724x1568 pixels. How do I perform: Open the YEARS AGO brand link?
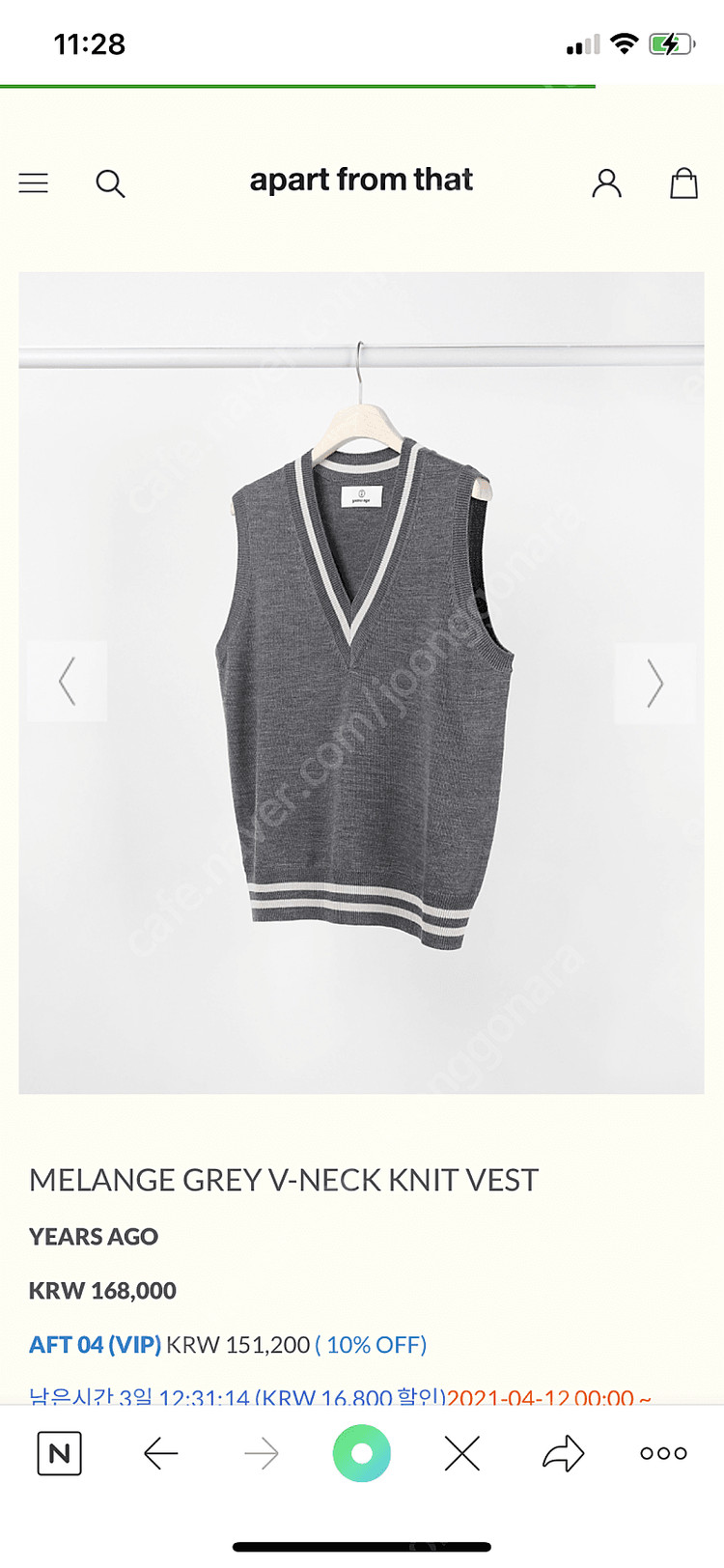pyautogui.click(x=94, y=1237)
